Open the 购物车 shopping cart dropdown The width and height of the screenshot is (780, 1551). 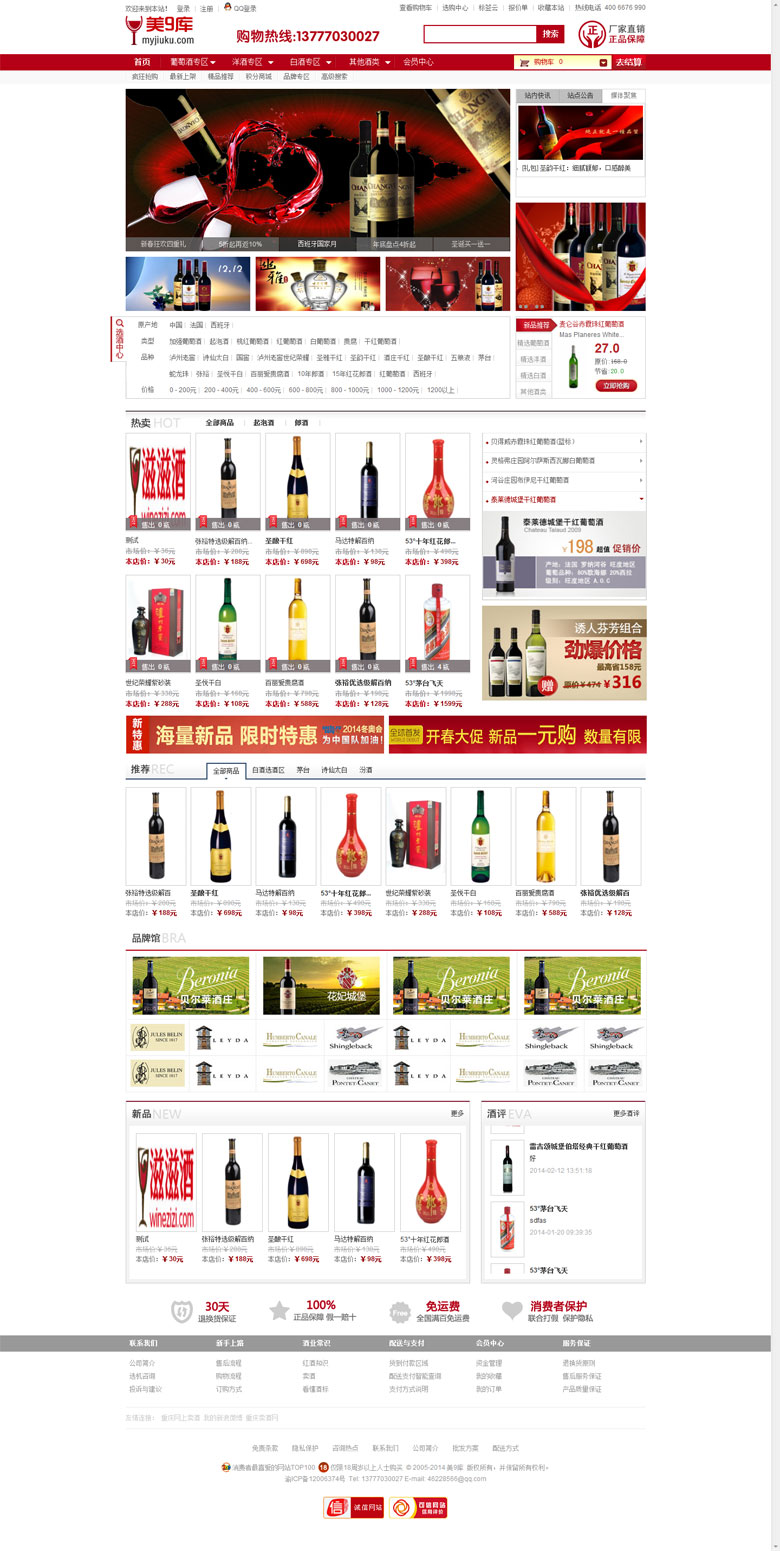561,62
